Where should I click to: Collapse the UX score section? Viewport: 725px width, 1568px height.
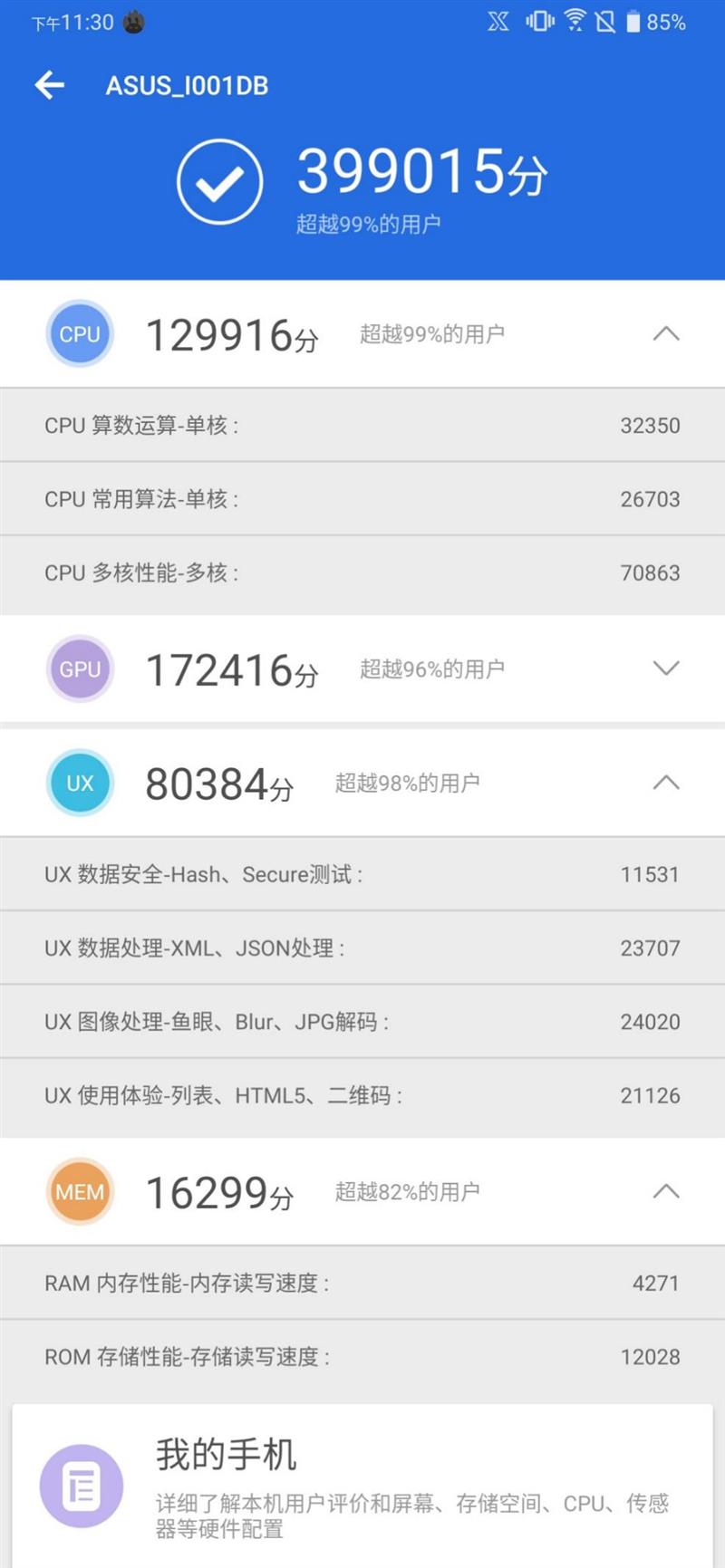pos(666,782)
